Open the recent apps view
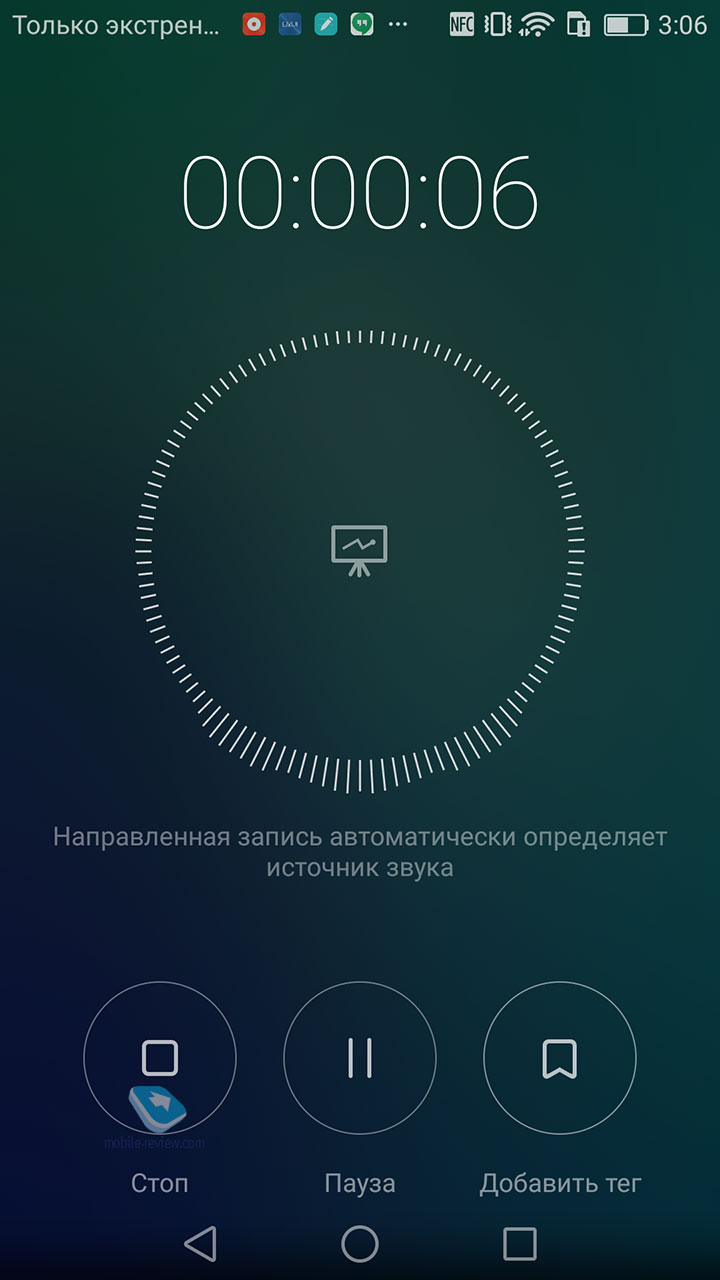720x1280 pixels. coord(520,1244)
